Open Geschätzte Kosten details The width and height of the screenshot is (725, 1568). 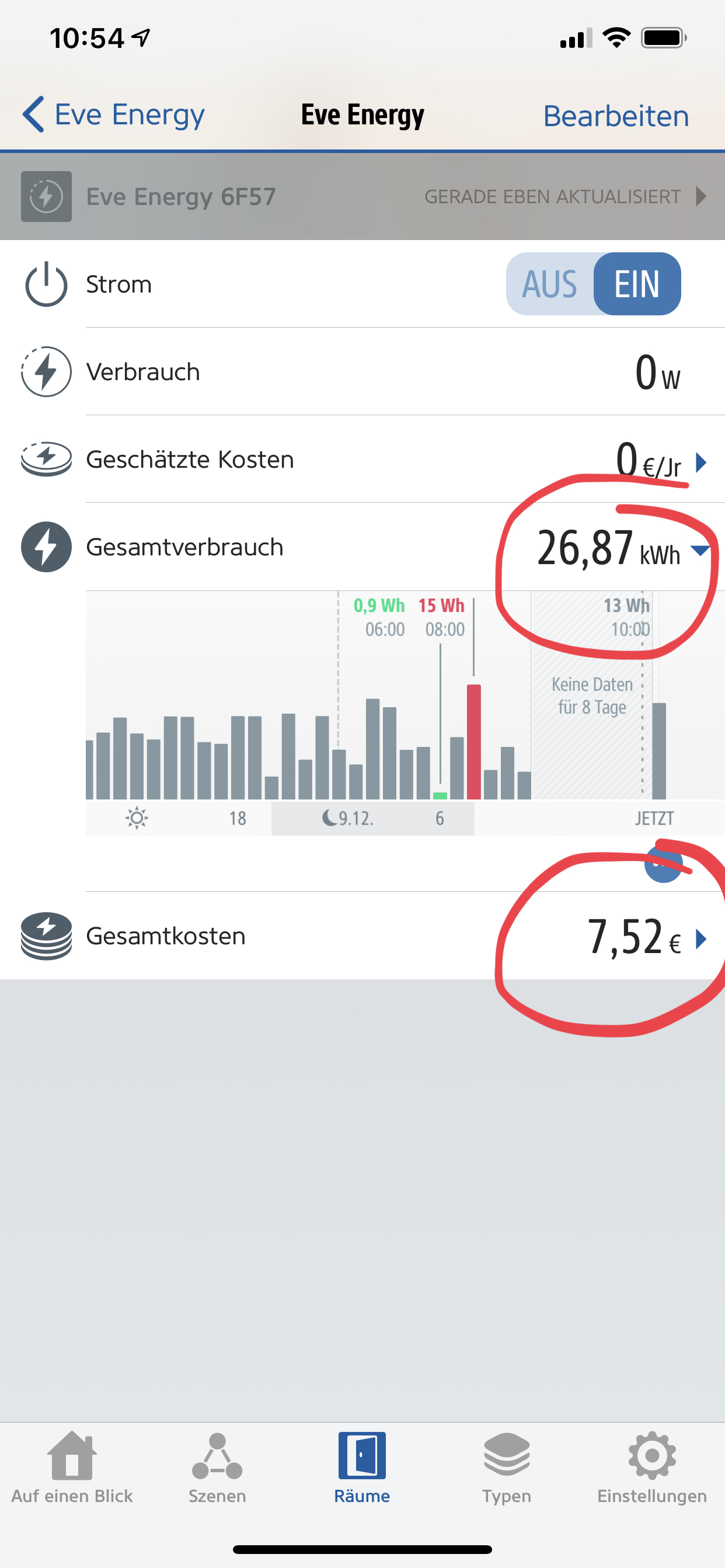700,463
